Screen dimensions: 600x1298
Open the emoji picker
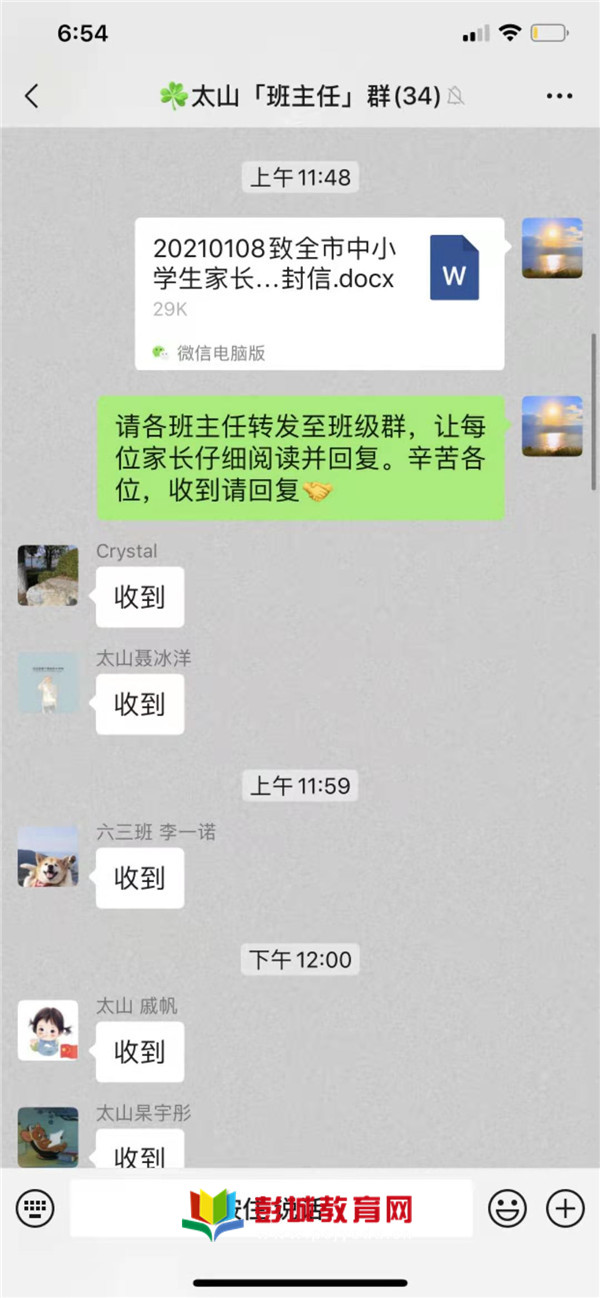coord(507,1208)
